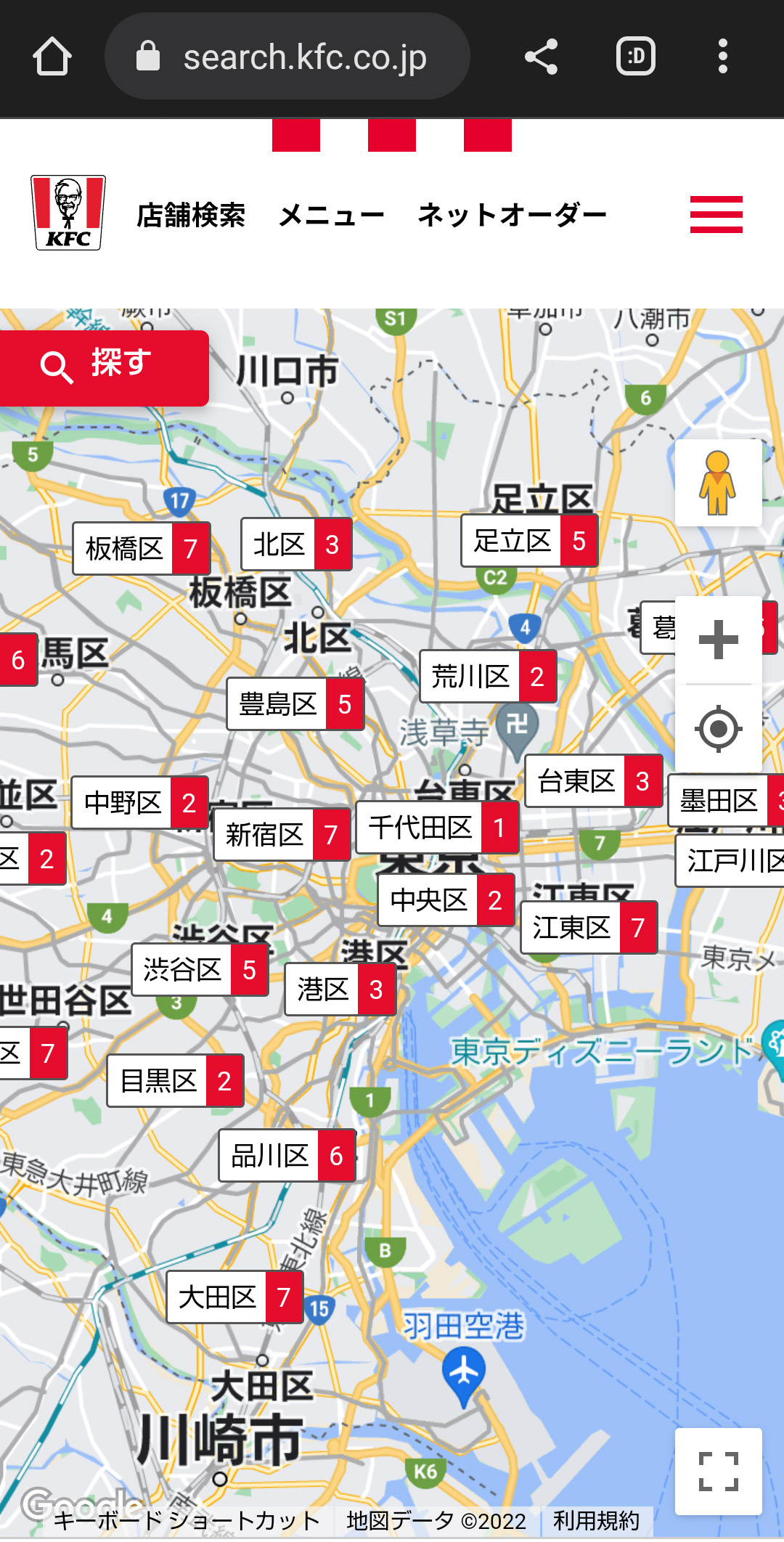Choose the 大田区 store marker

pyautogui.click(x=234, y=1297)
